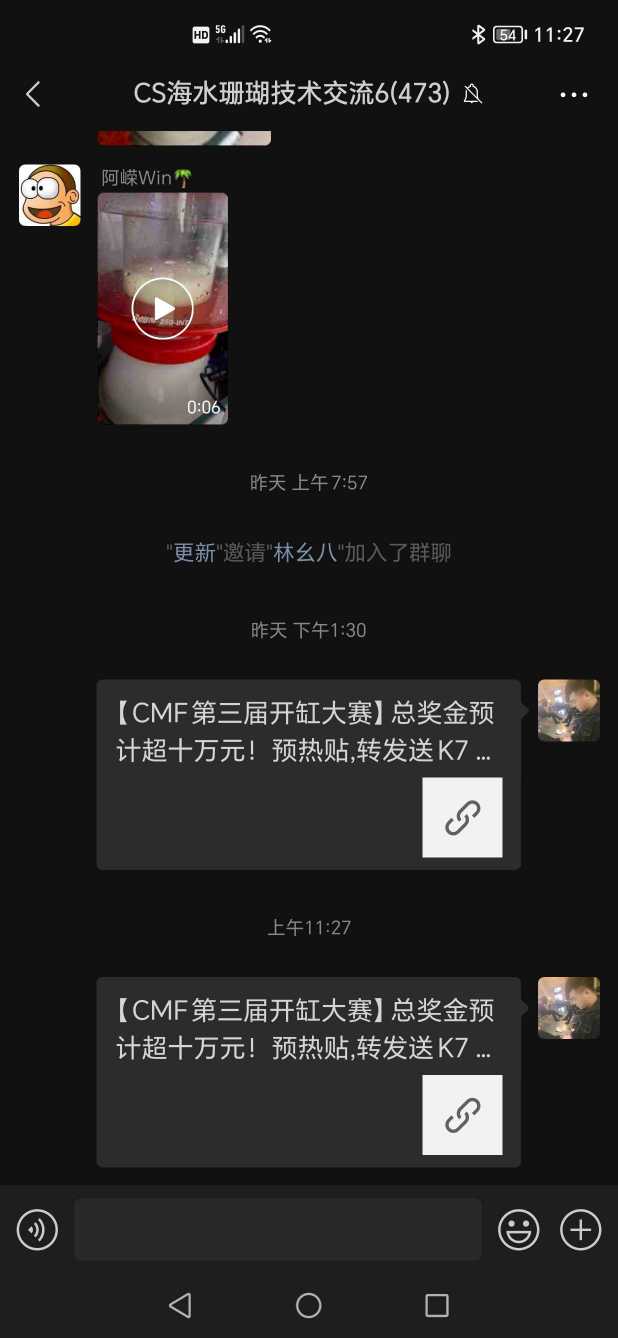The height and width of the screenshot is (1338, 618).
Task: Open the CMF link card sent at 上午11:27
Action: click(308, 1071)
